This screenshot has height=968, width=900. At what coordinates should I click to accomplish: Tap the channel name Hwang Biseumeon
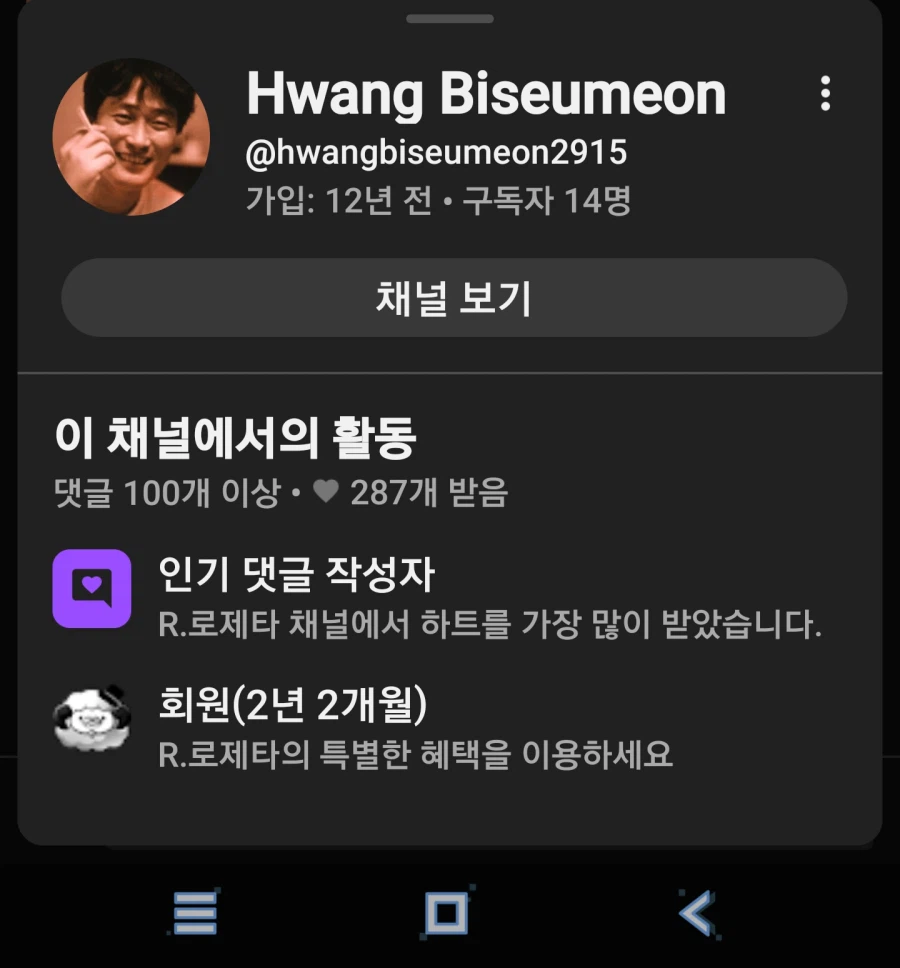pos(484,93)
